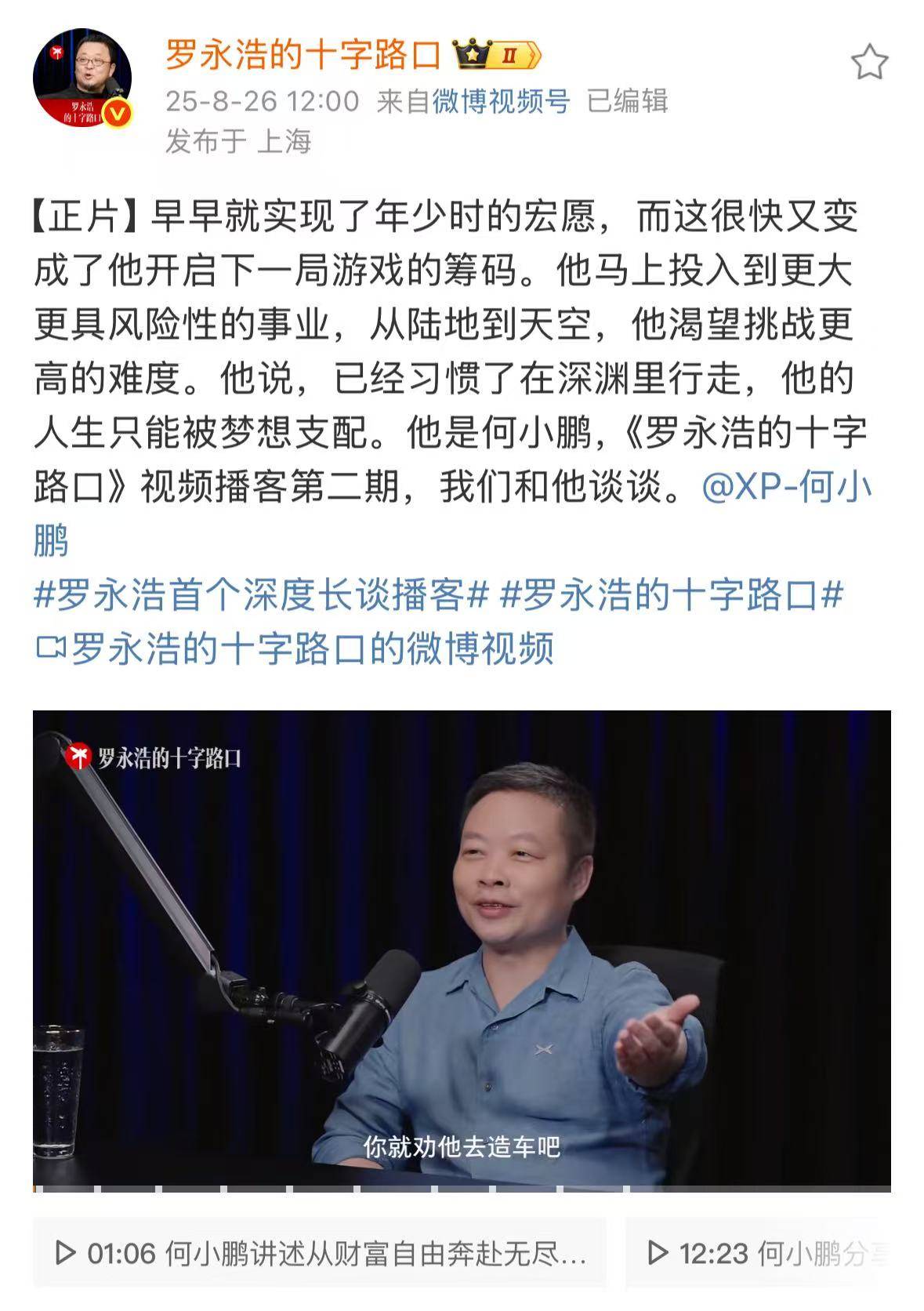Viewport: 924px width, 1311px height.
Task: Open the 罗永浩的十字路口 account name
Action: point(303,56)
